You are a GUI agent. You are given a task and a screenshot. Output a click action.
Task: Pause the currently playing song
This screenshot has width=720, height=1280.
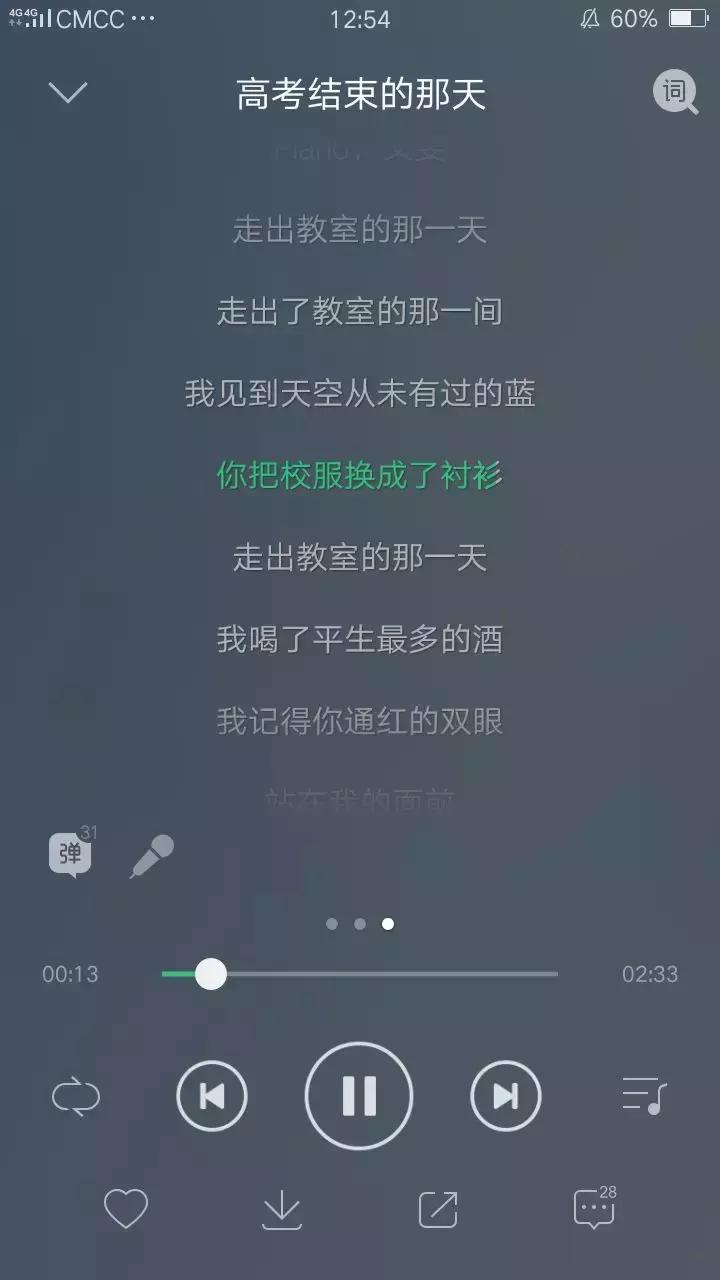pyautogui.click(x=360, y=1097)
